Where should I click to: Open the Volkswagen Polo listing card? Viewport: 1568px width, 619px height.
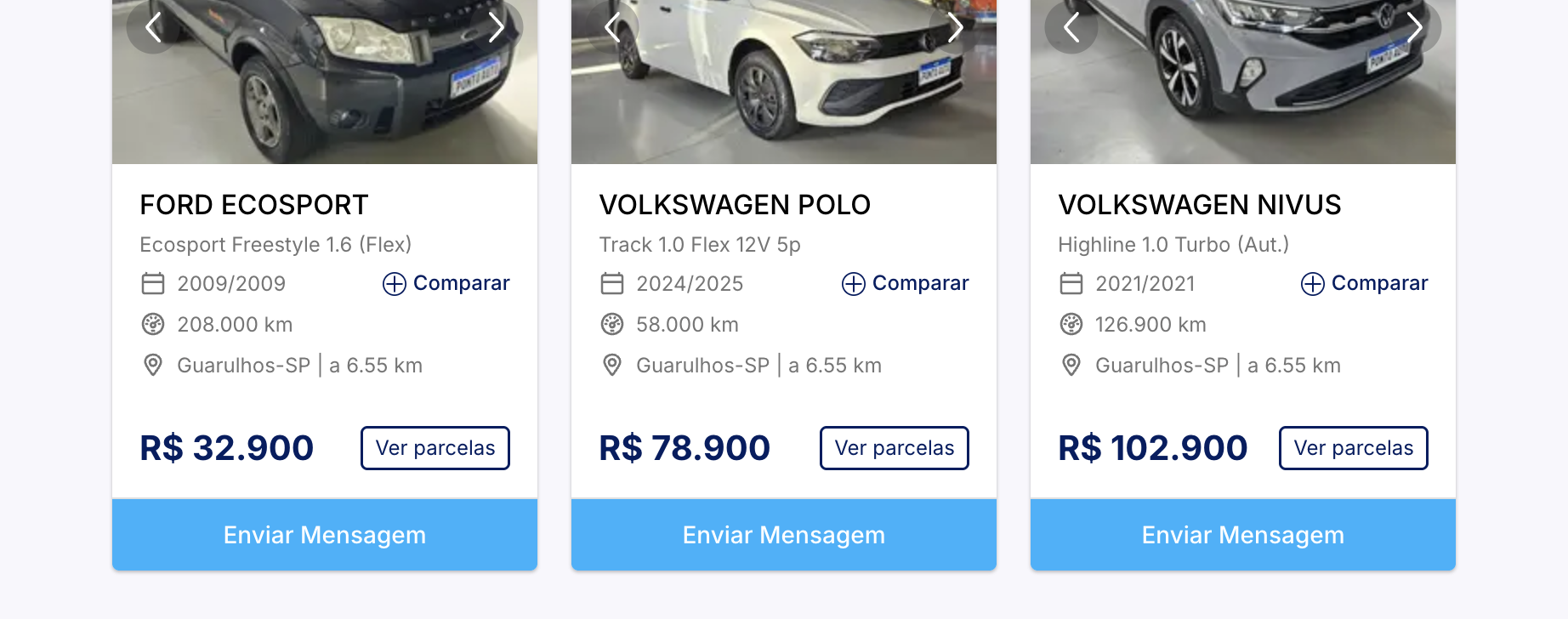tap(735, 205)
